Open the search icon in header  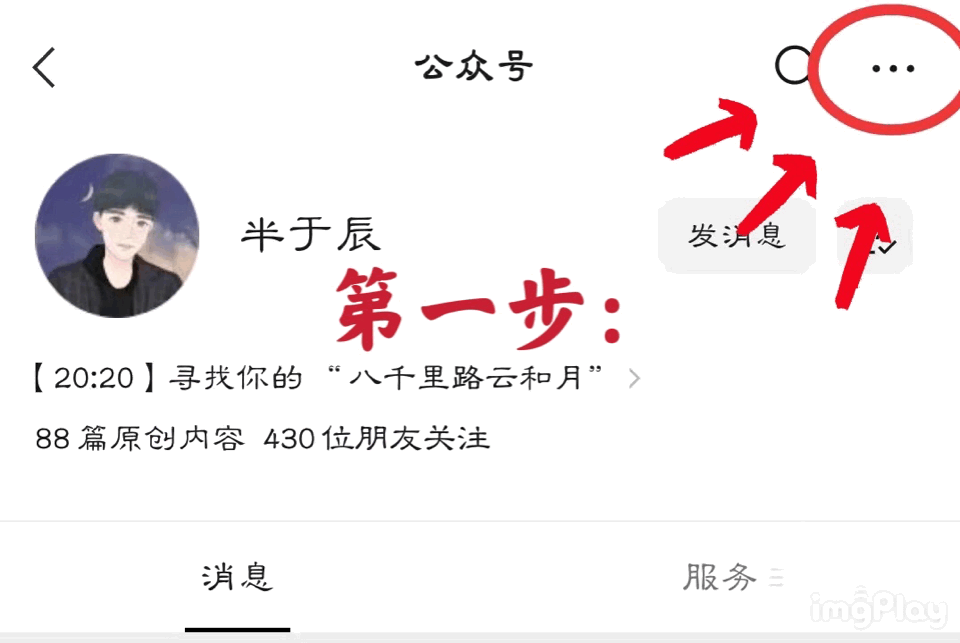point(795,67)
